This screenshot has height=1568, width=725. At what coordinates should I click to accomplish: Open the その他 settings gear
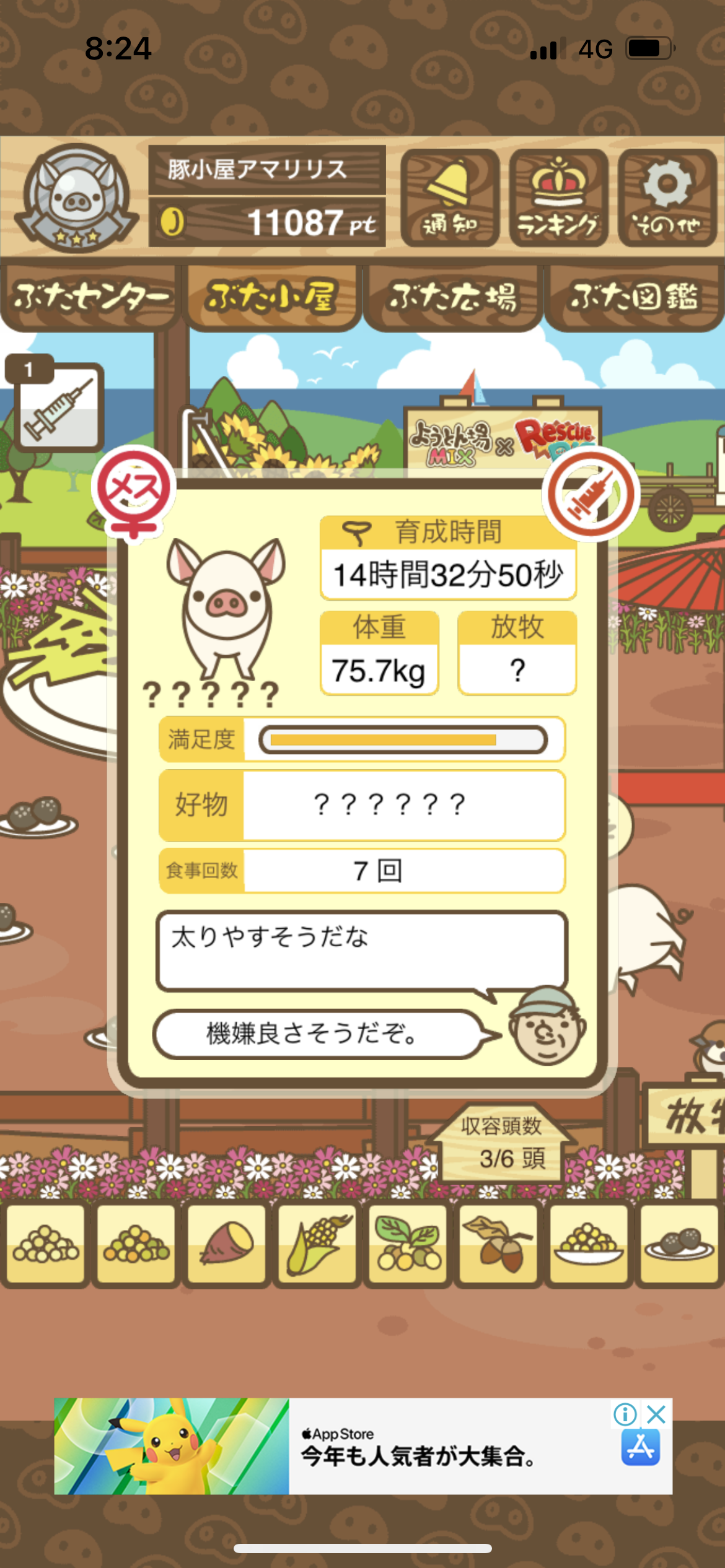(667, 198)
